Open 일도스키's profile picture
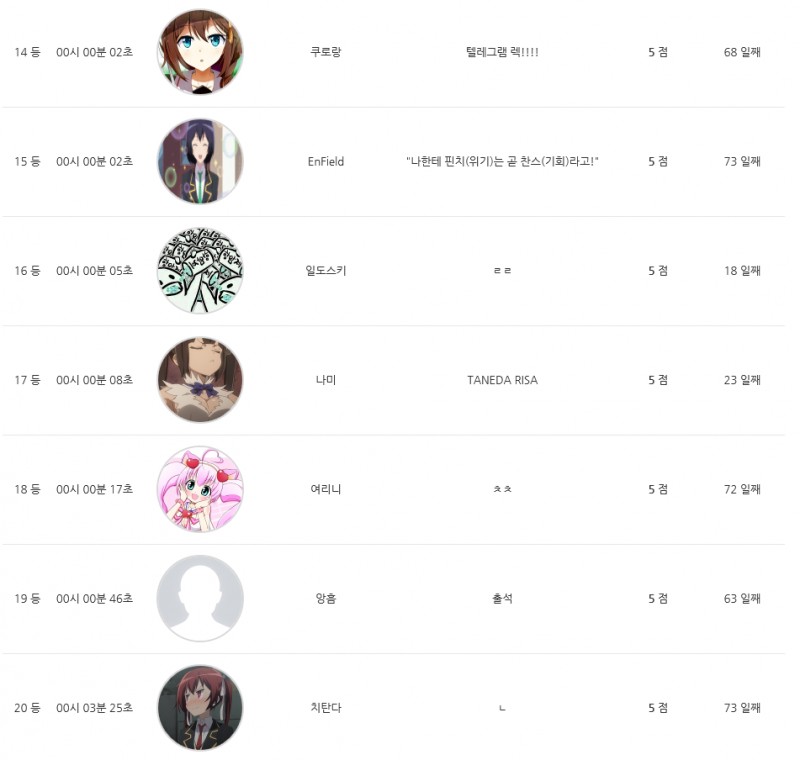 (x=200, y=270)
